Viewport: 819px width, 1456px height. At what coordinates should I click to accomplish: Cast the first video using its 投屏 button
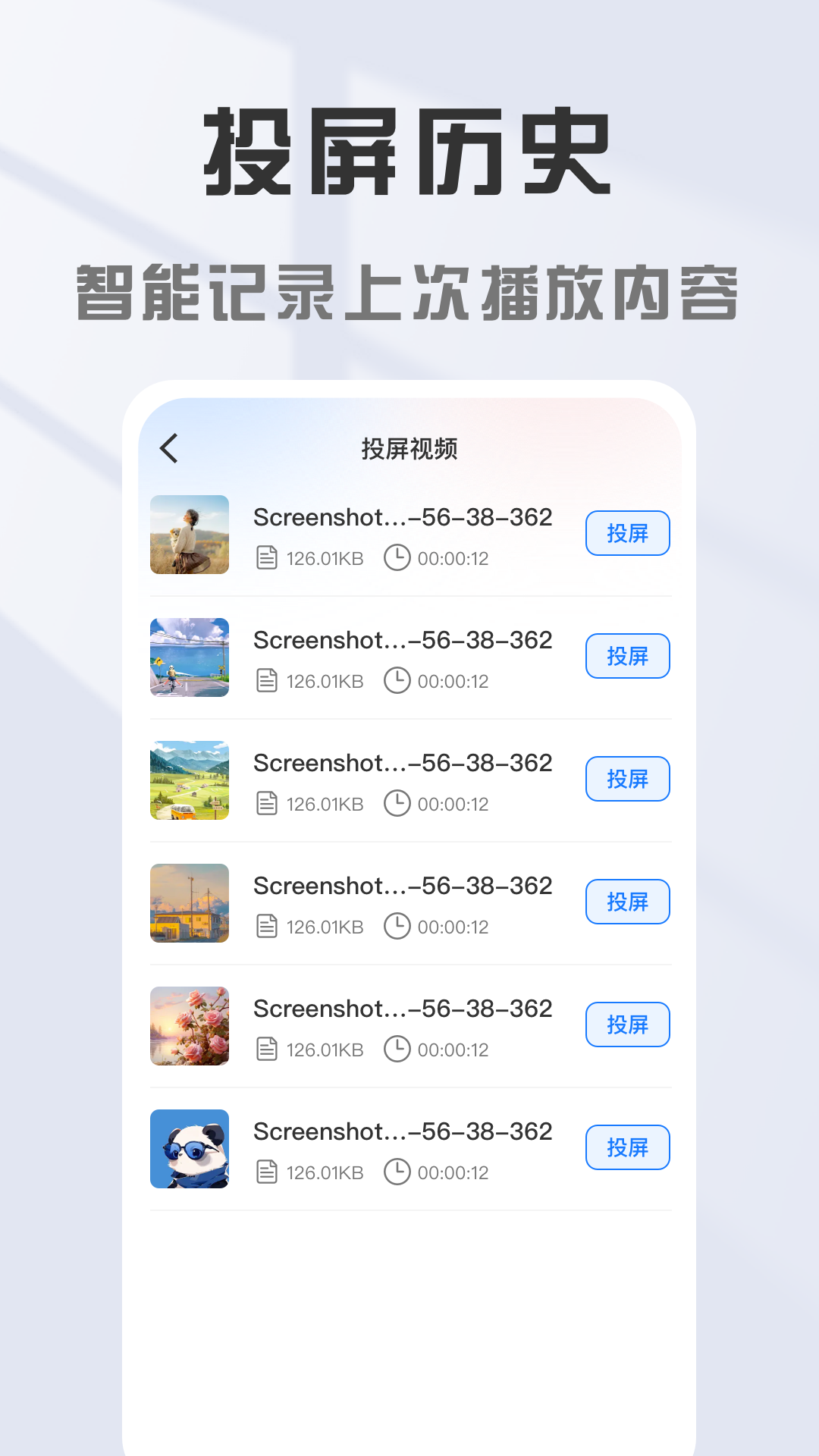coord(627,533)
